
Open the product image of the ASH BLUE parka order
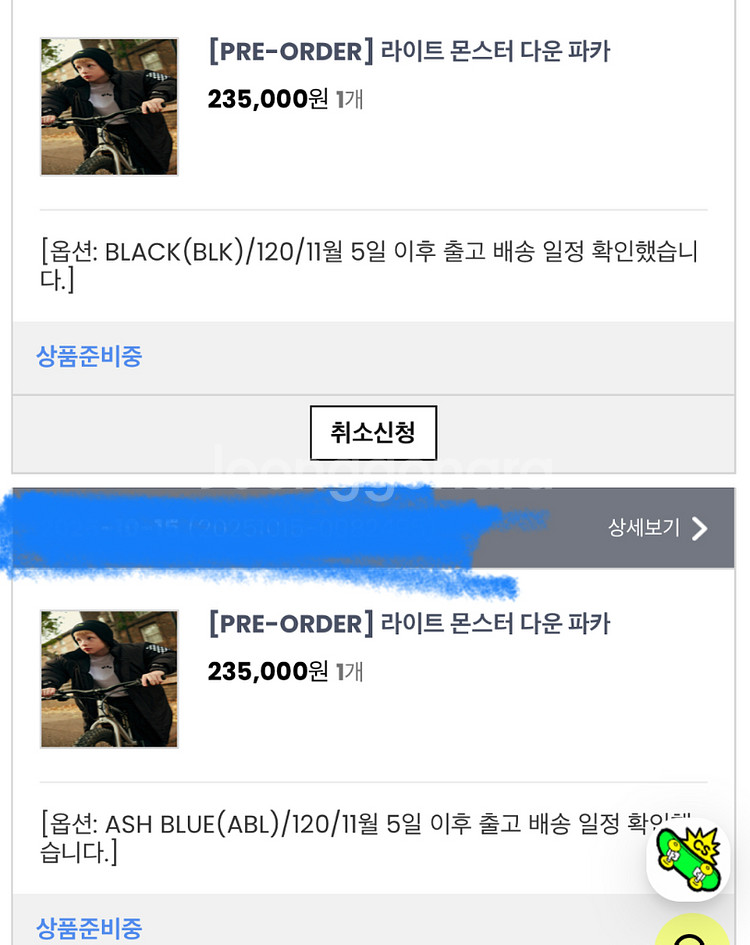point(109,679)
